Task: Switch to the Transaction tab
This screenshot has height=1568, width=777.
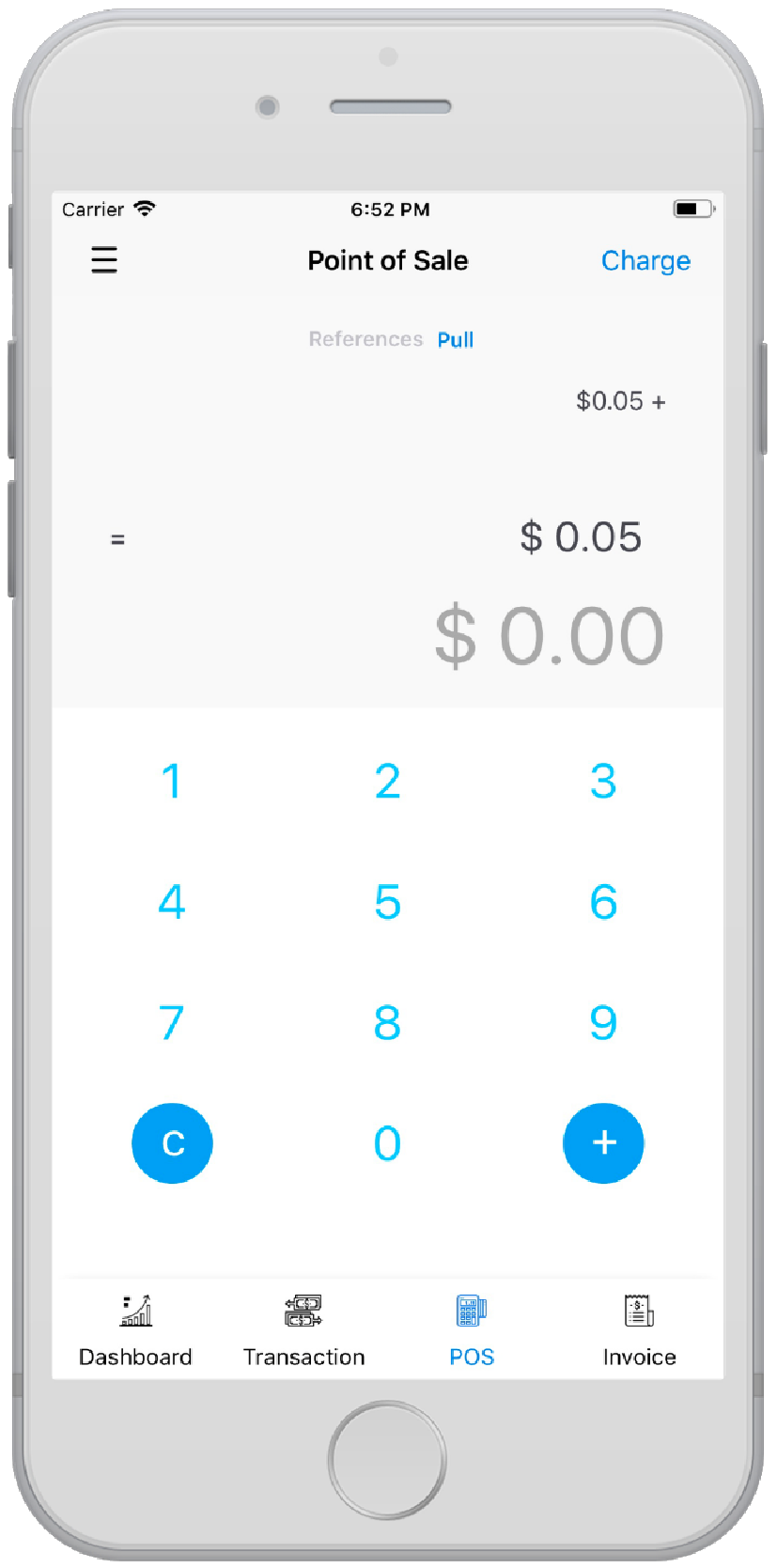Action: point(303,1329)
